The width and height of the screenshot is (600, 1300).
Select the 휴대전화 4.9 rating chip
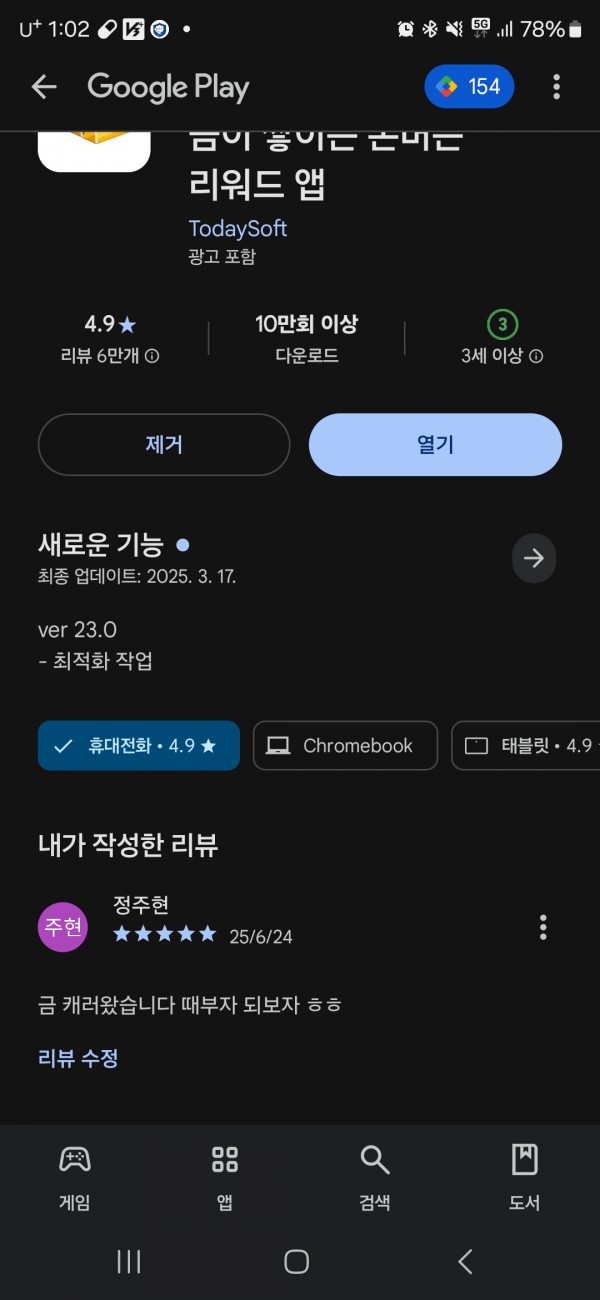point(139,746)
